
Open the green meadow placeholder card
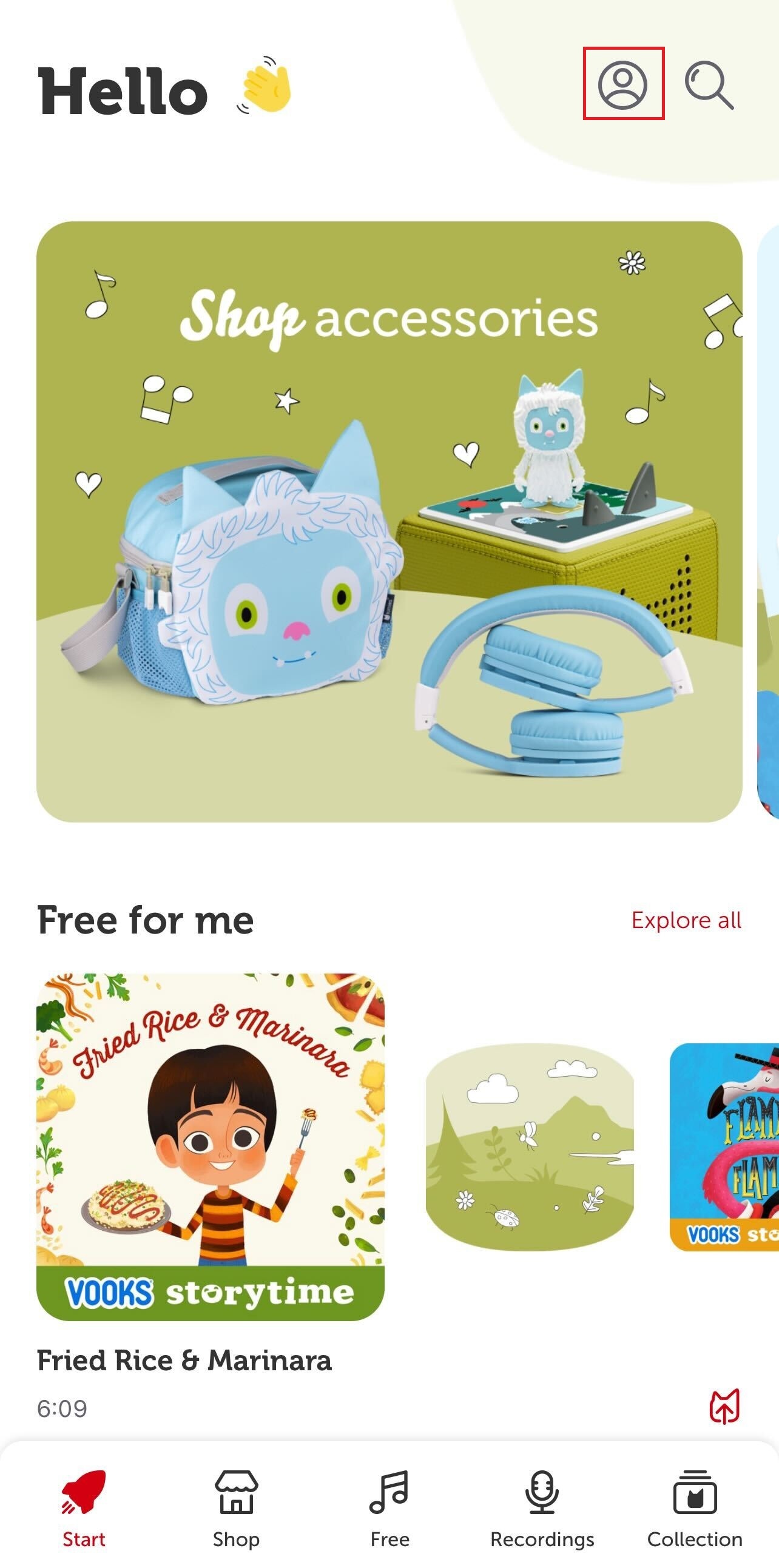(x=530, y=1147)
